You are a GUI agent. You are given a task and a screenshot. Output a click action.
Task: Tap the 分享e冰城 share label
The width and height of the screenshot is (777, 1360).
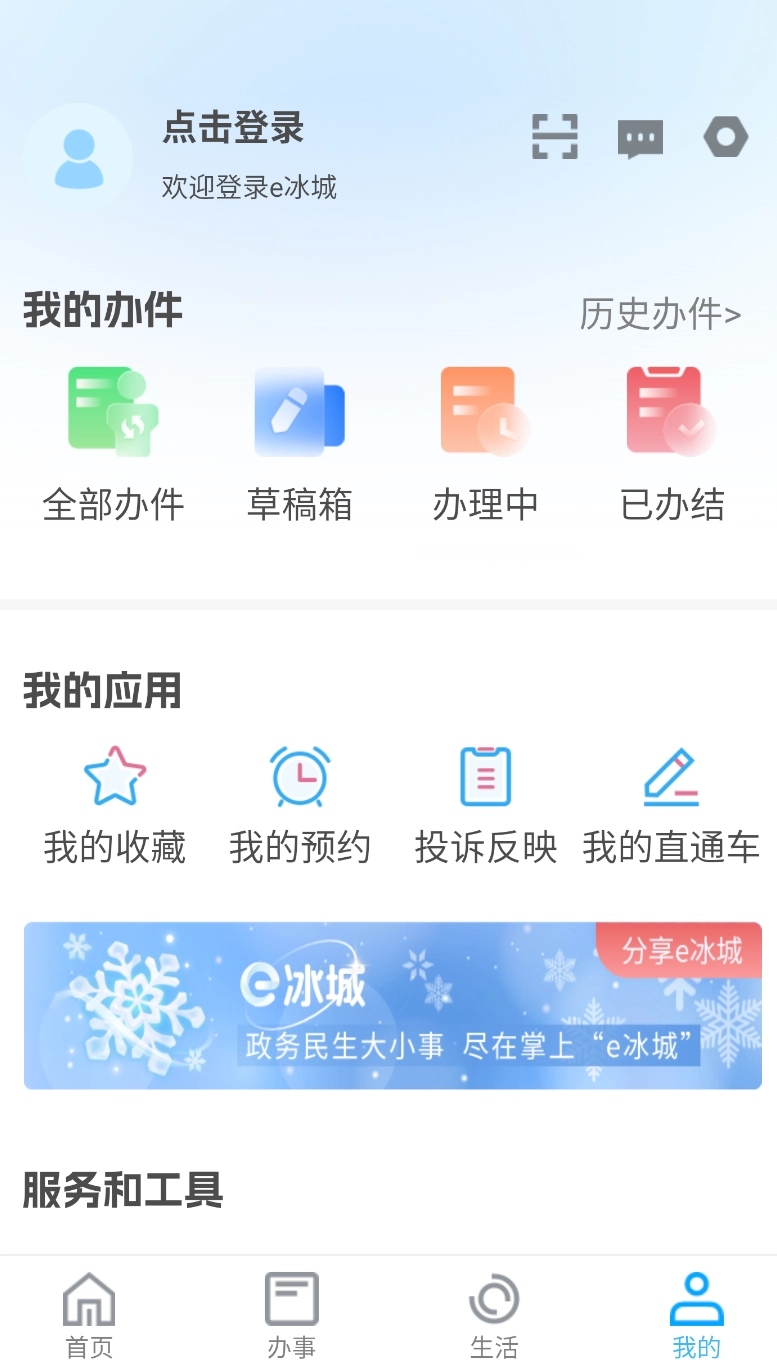(678, 950)
